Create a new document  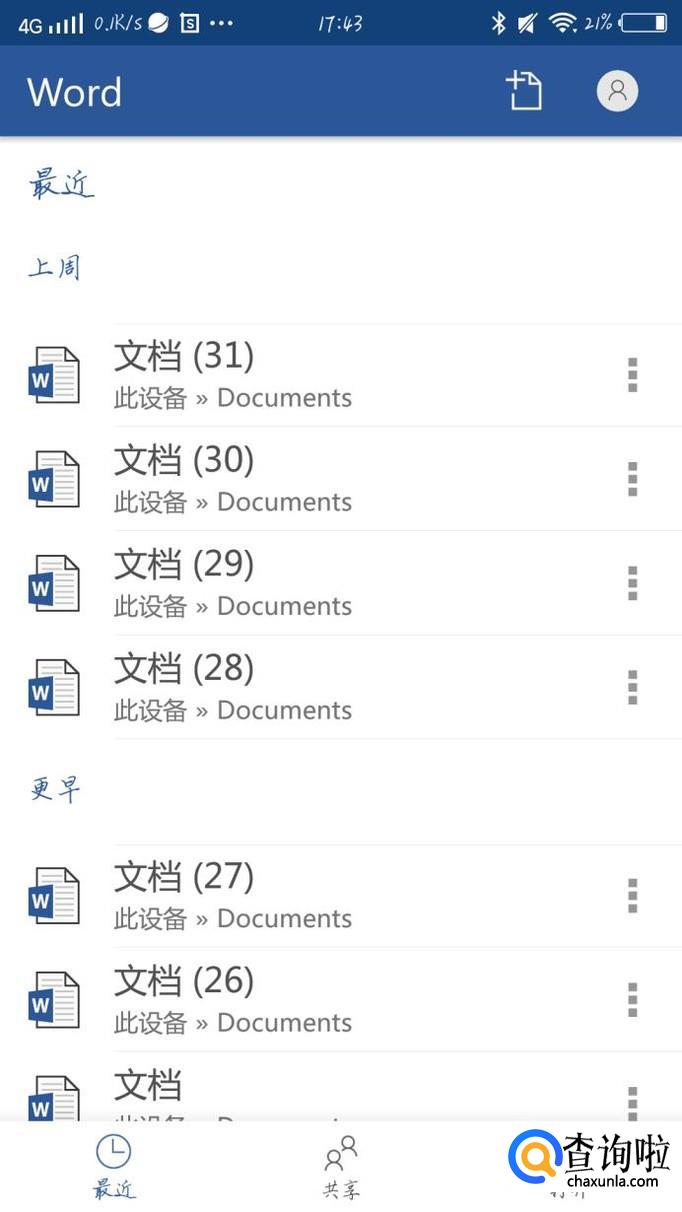pyautogui.click(x=523, y=91)
